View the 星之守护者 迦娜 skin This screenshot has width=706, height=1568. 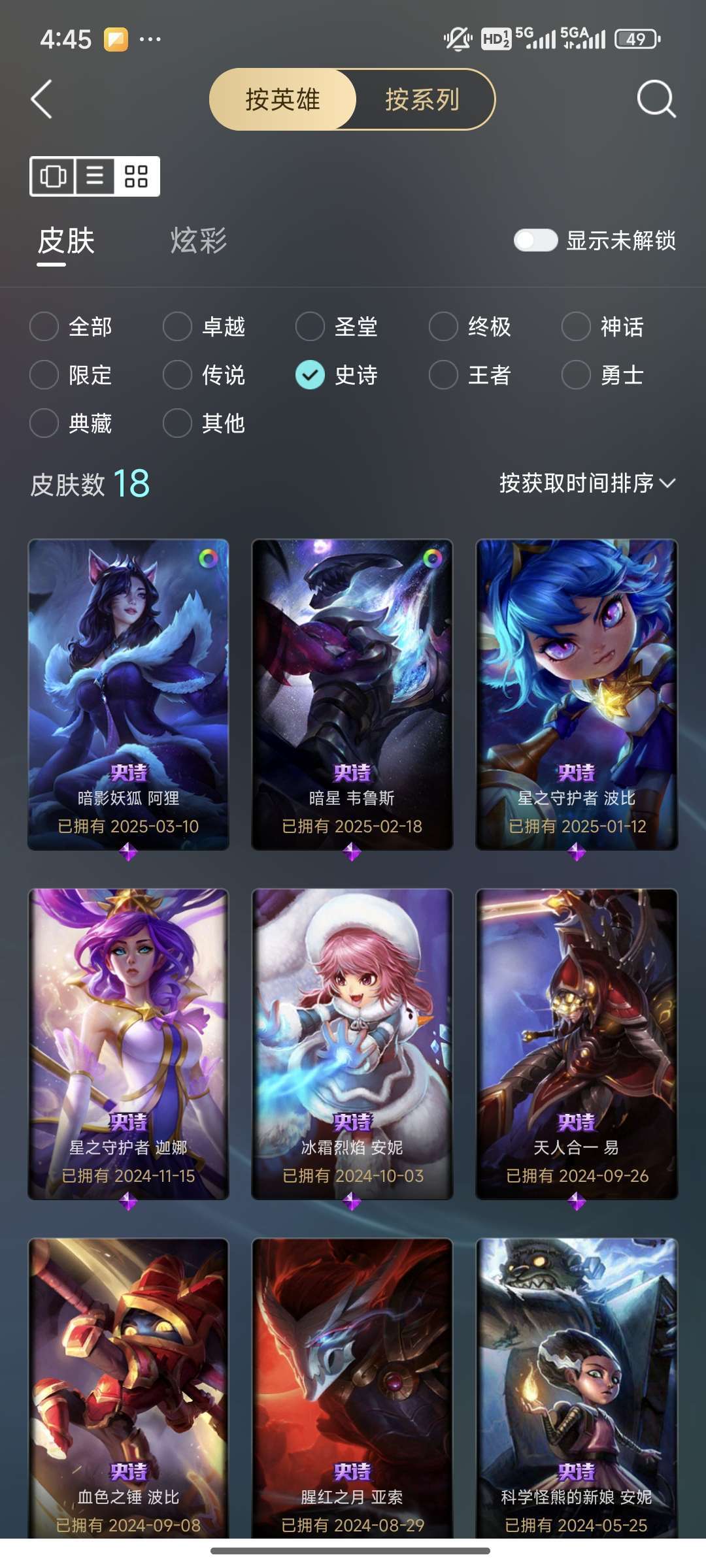point(128,1044)
